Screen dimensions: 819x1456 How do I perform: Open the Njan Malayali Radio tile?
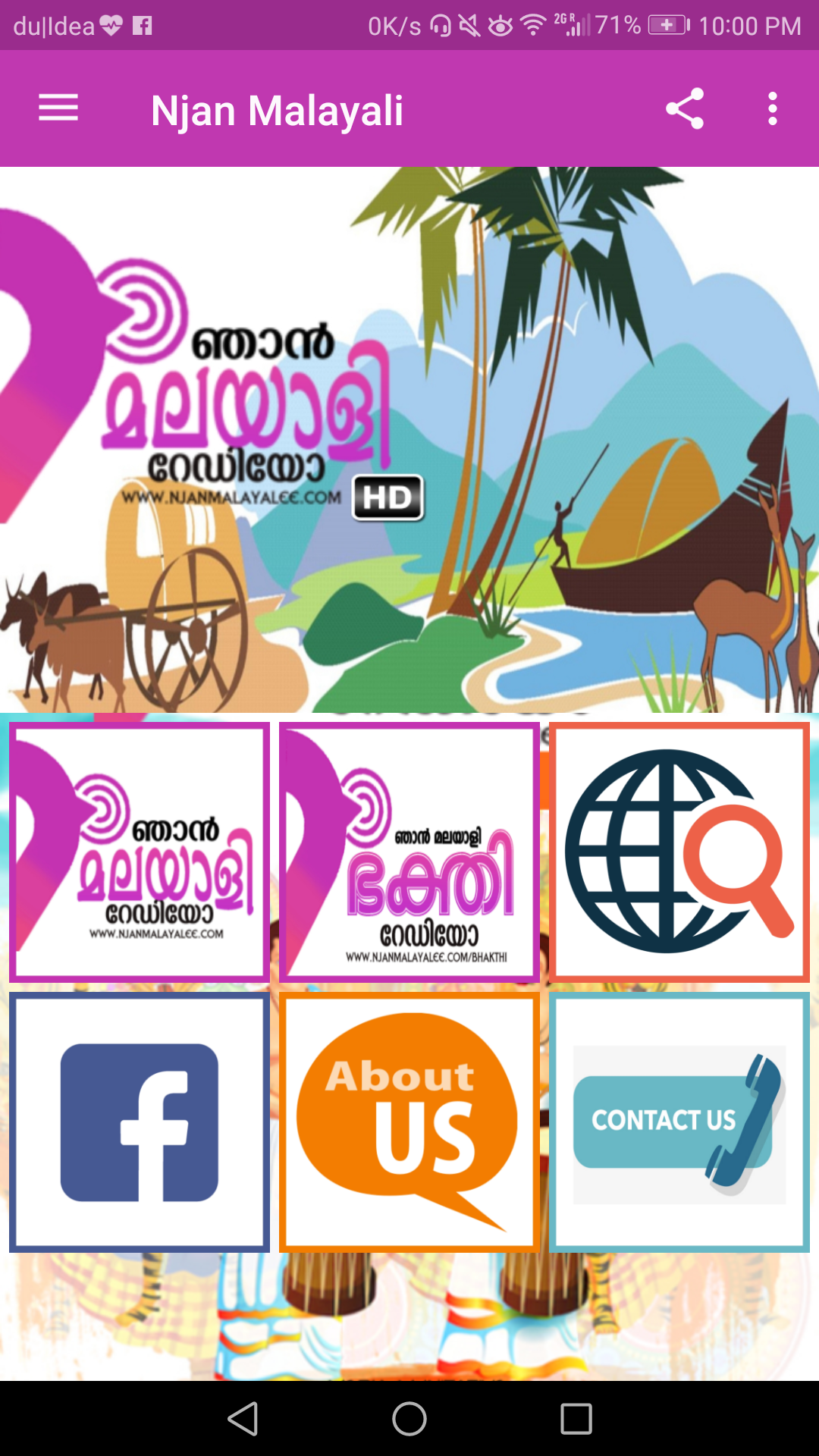140,852
